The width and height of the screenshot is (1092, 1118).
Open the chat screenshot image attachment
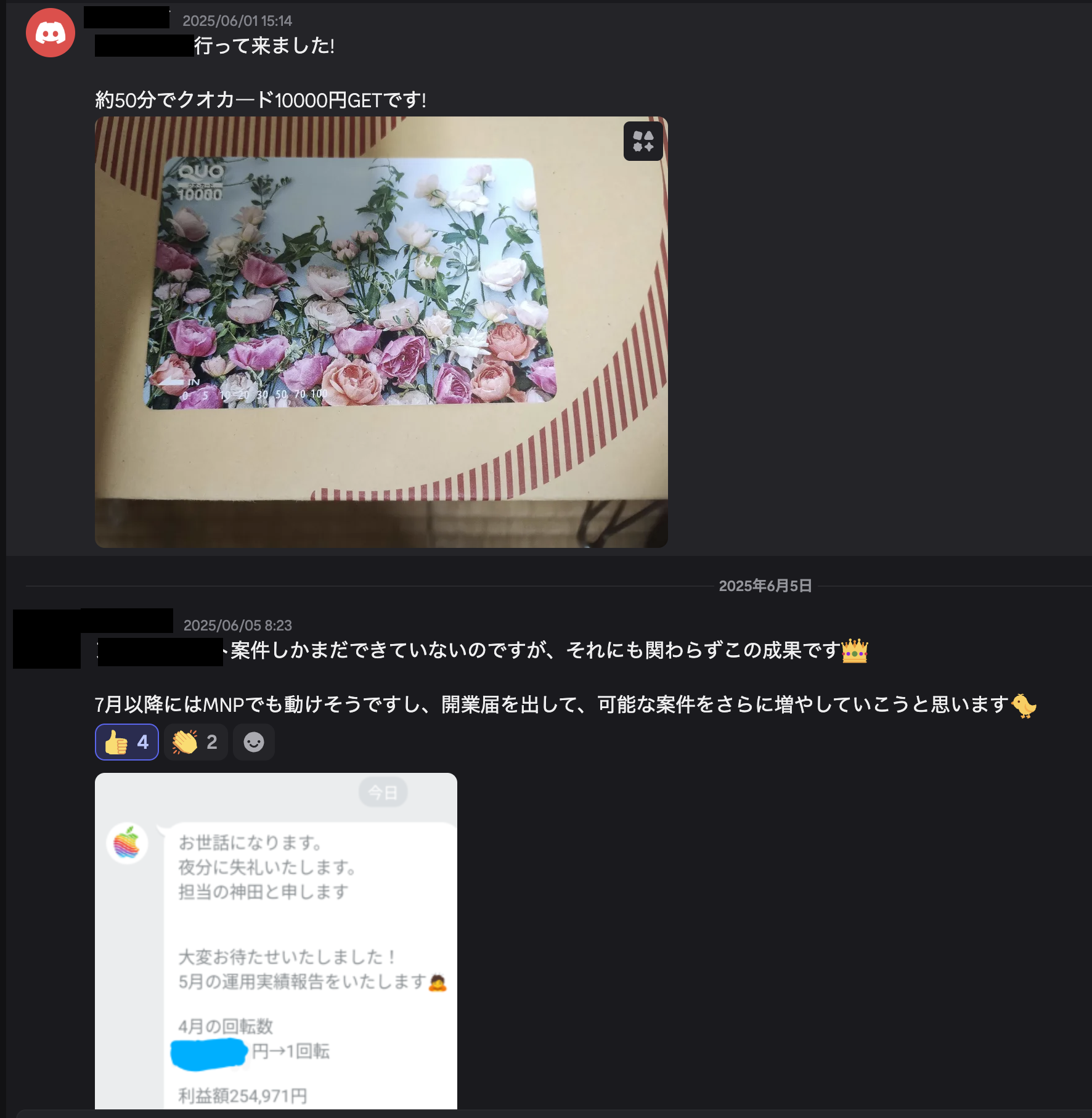point(276,941)
